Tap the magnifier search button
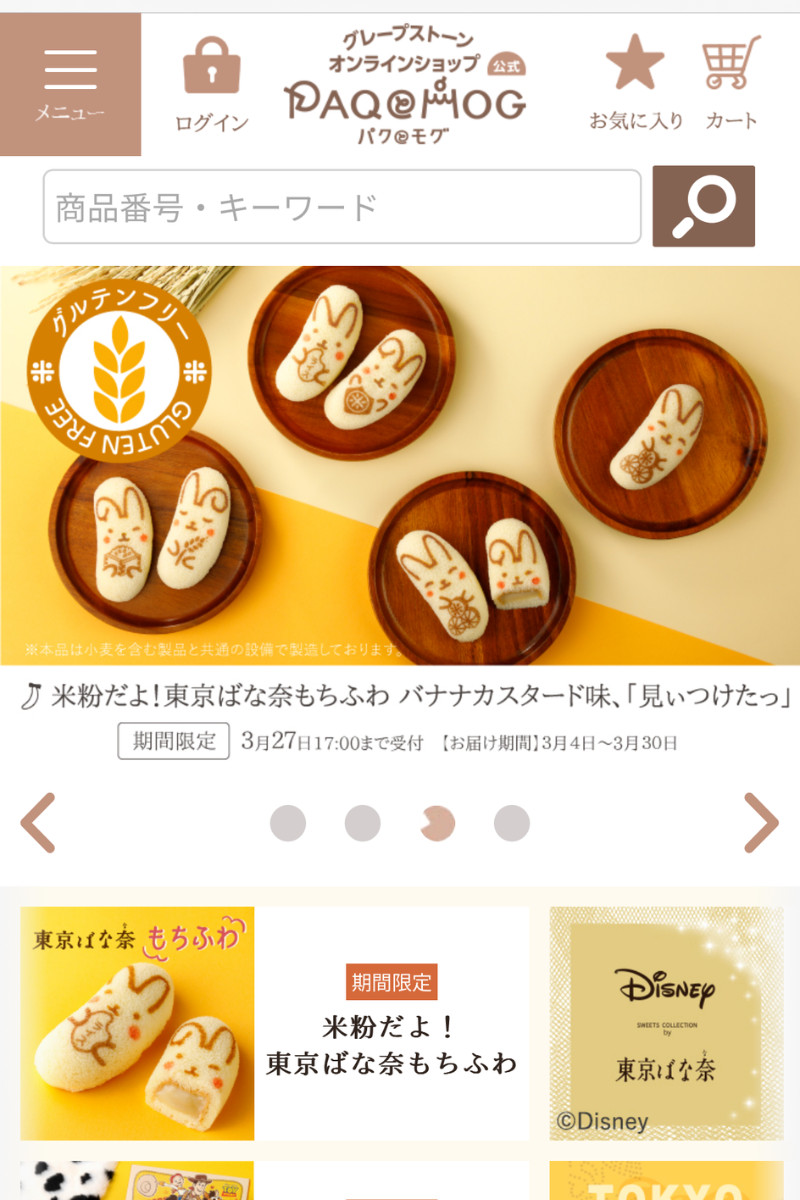The image size is (800, 1200). pos(703,206)
